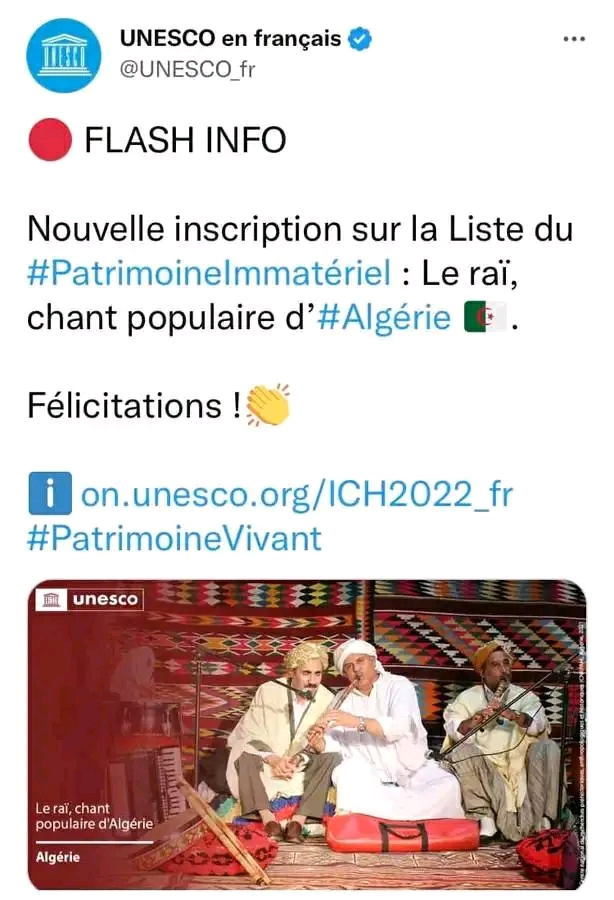The height and width of the screenshot is (900, 614).
Task: Visit the UNESCO en français account name
Action: point(230,39)
